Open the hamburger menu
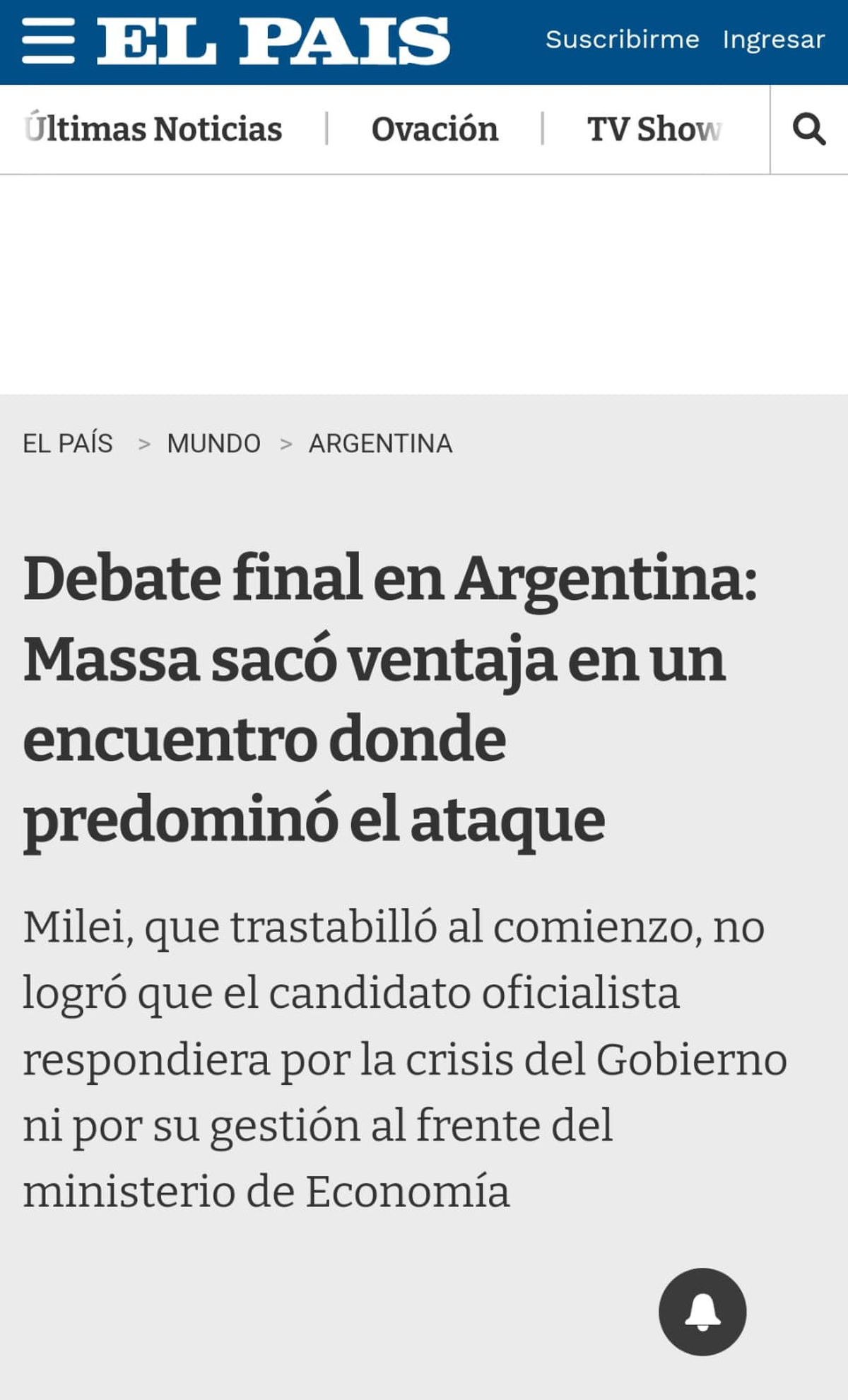848x1400 pixels. (x=48, y=41)
